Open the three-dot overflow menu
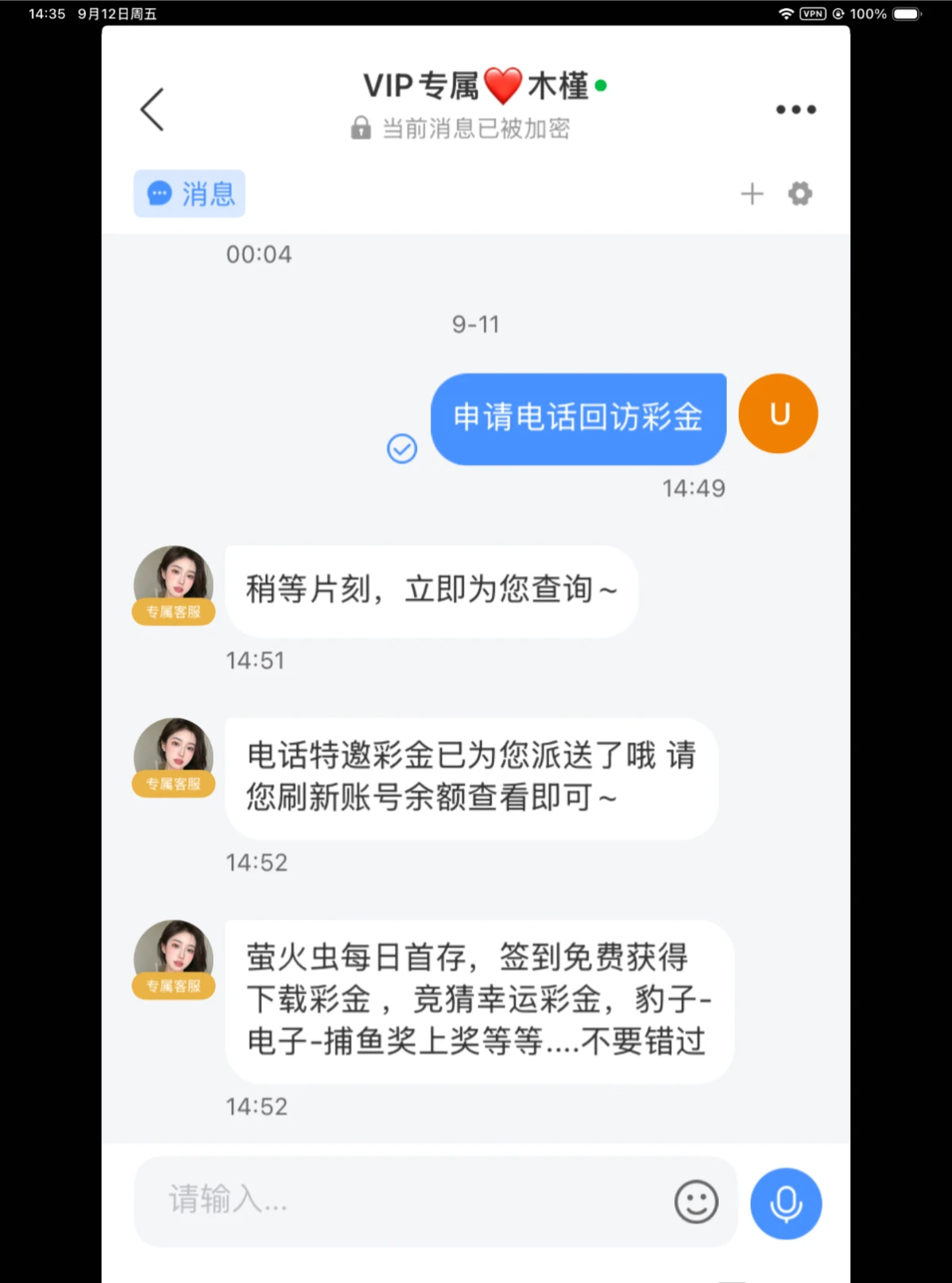Screen dimensions: 952x1283 (x=796, y=109)
